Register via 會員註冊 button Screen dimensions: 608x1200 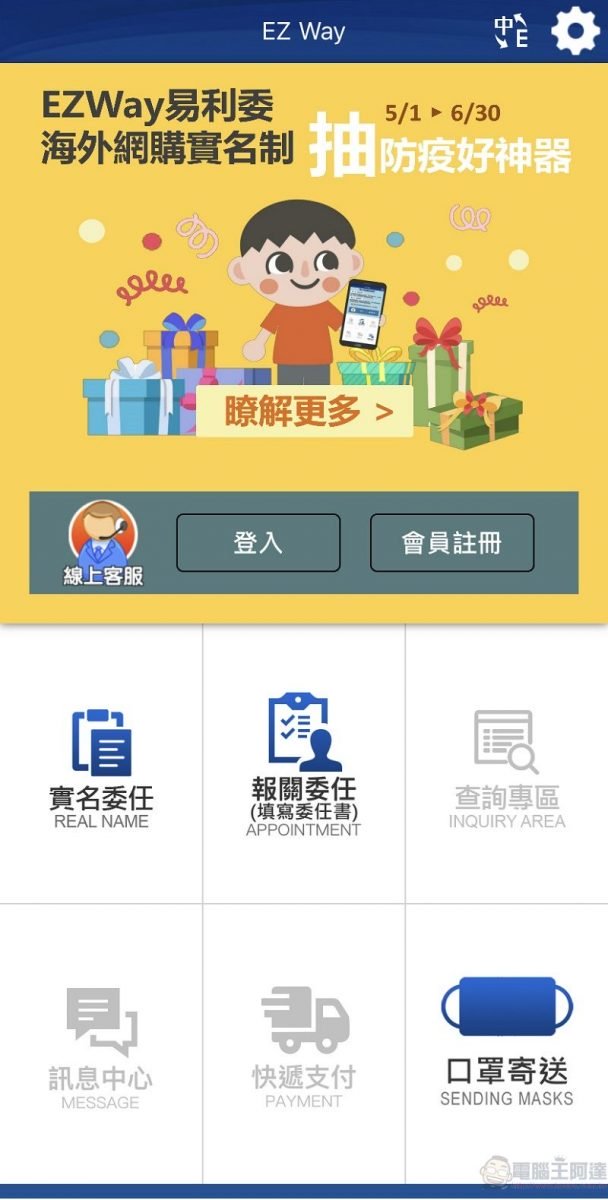452,543
